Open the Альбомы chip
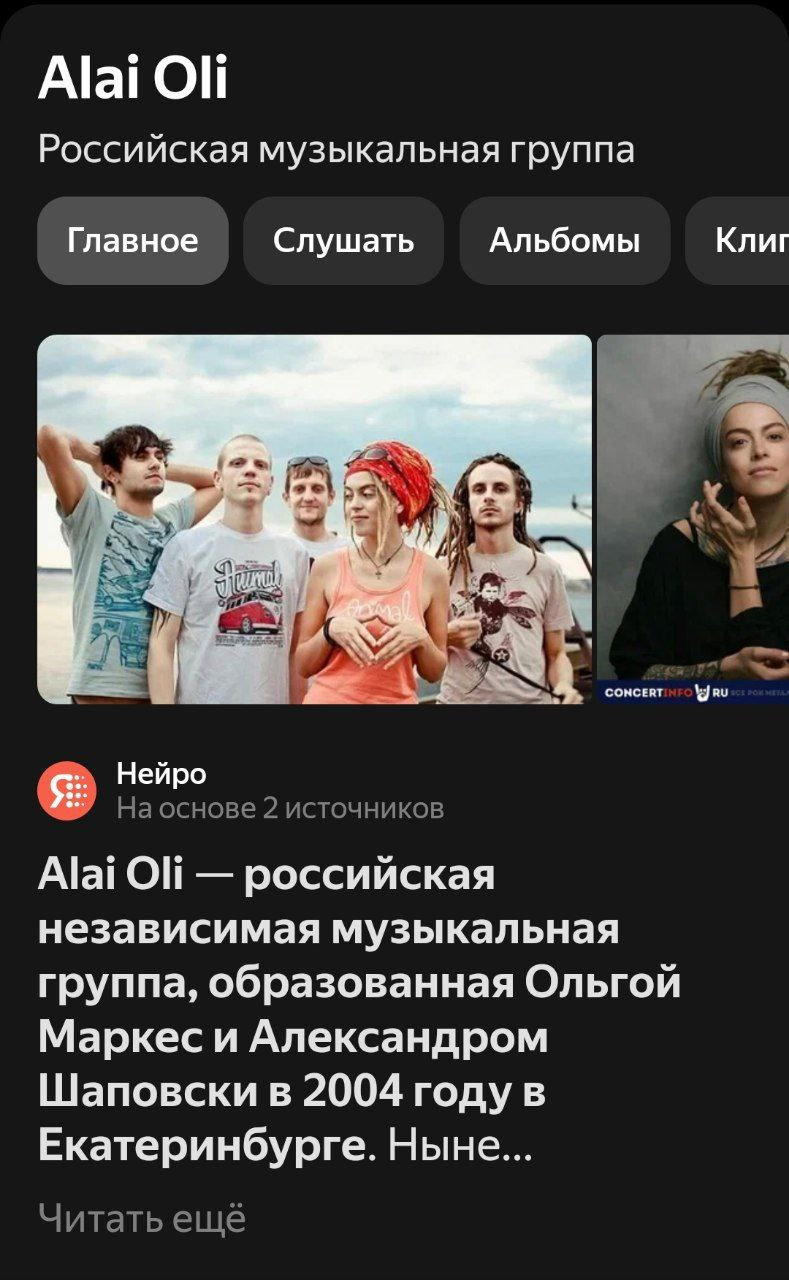Viewport: 789px width, 1280px height. (x=565, y=241)
